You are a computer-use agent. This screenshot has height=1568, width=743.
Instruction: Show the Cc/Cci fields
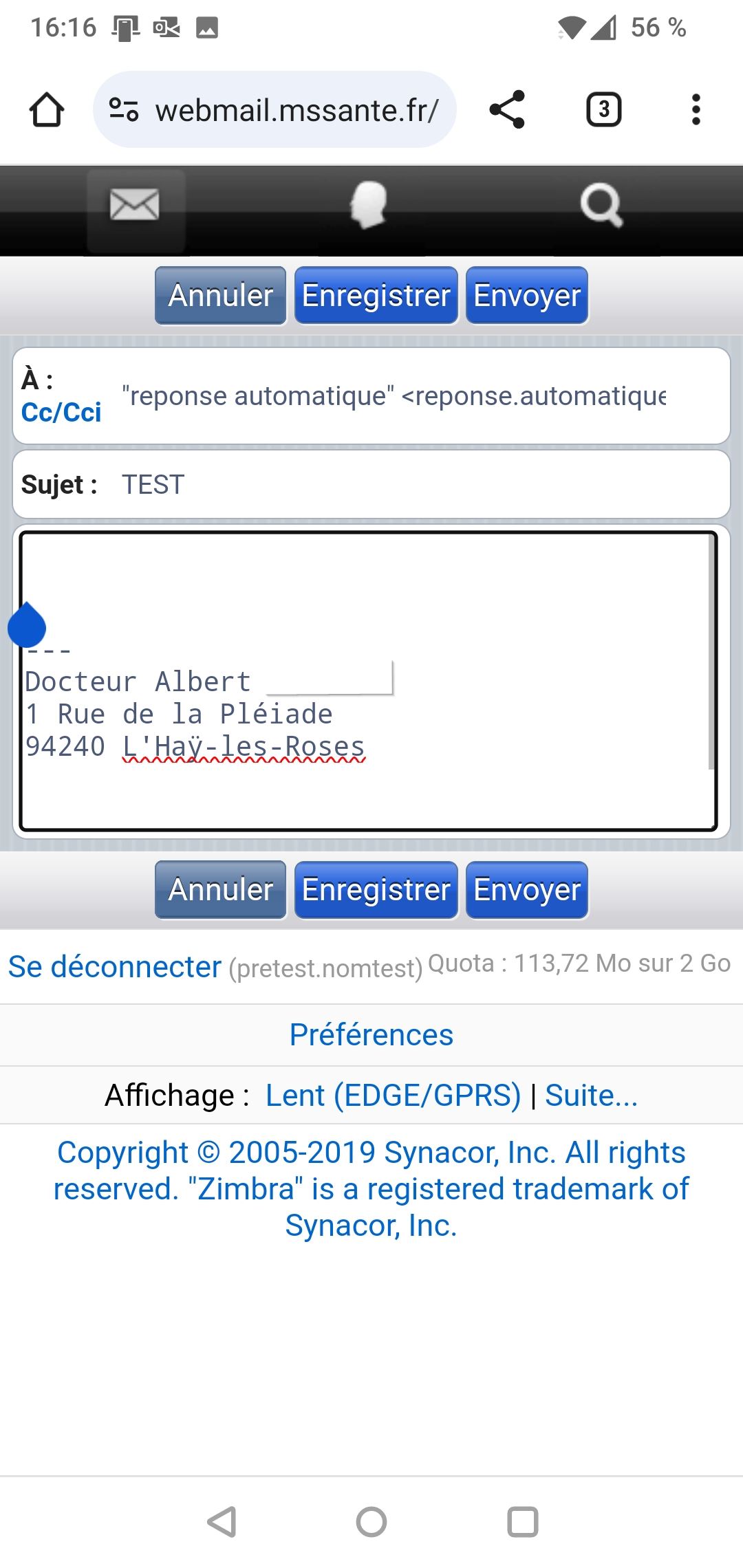pos(61,413)
